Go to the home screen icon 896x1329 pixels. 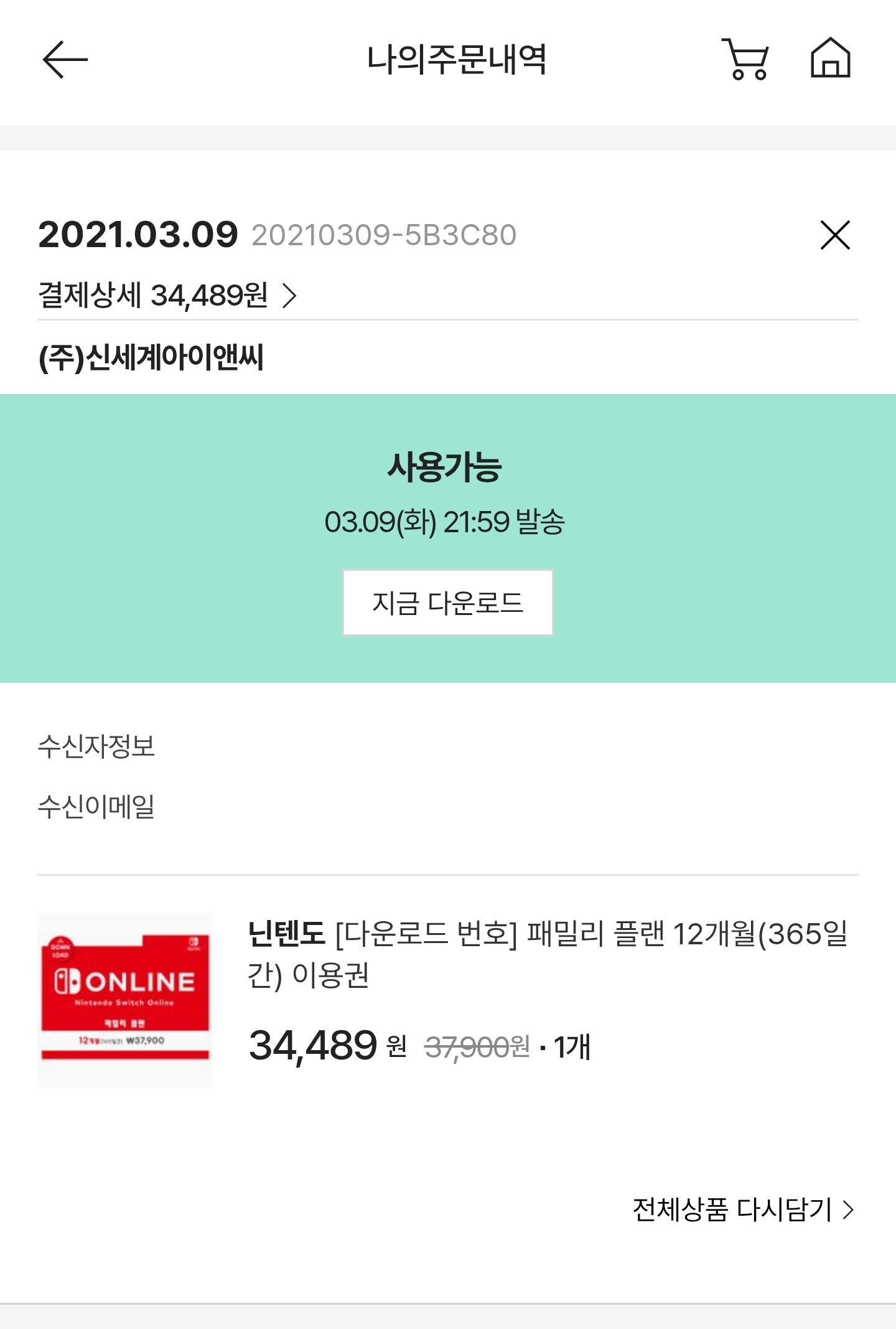click(830, 59)
